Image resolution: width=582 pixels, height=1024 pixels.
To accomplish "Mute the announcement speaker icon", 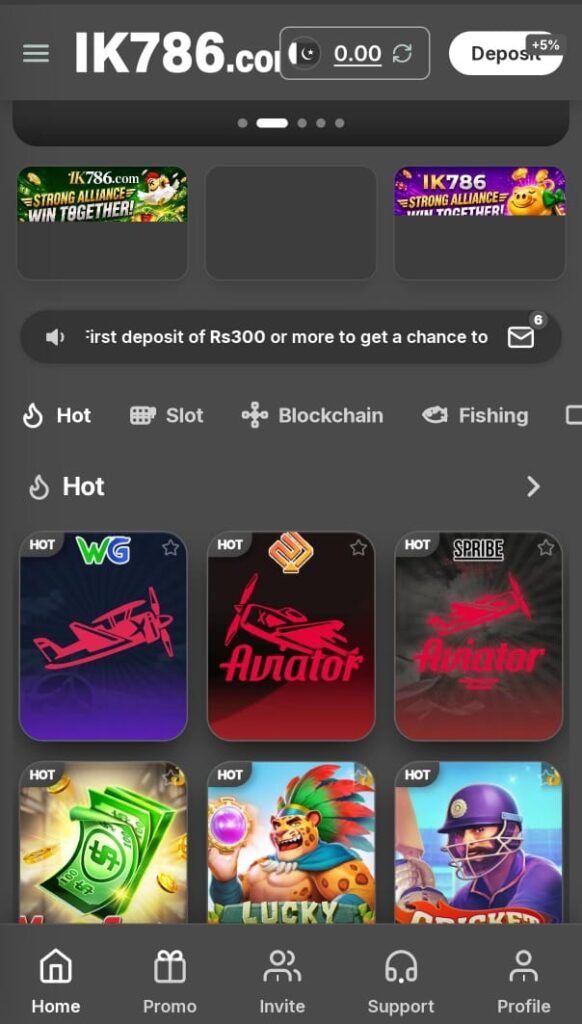I will tap(55, 337).
